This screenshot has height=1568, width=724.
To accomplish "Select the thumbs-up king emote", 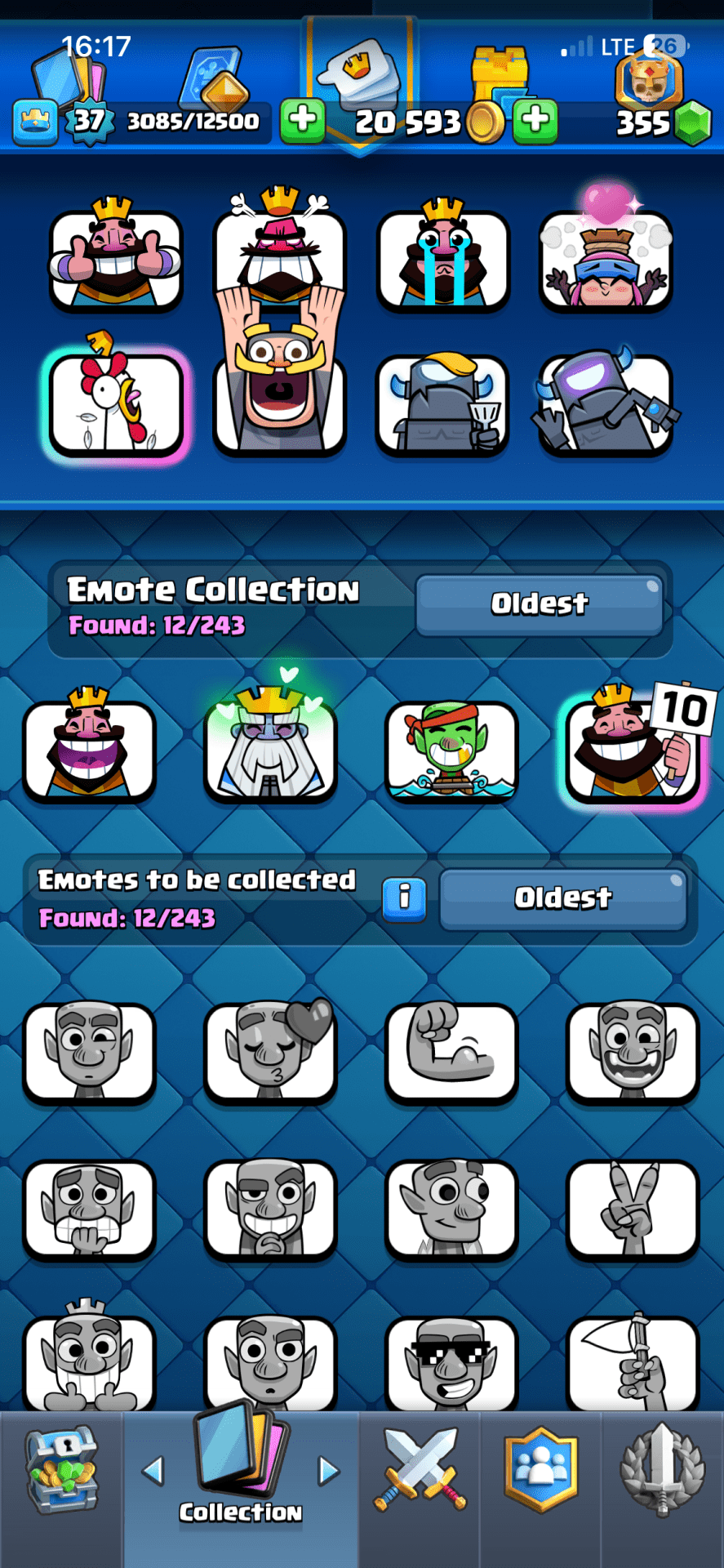I will coord(115,260).
